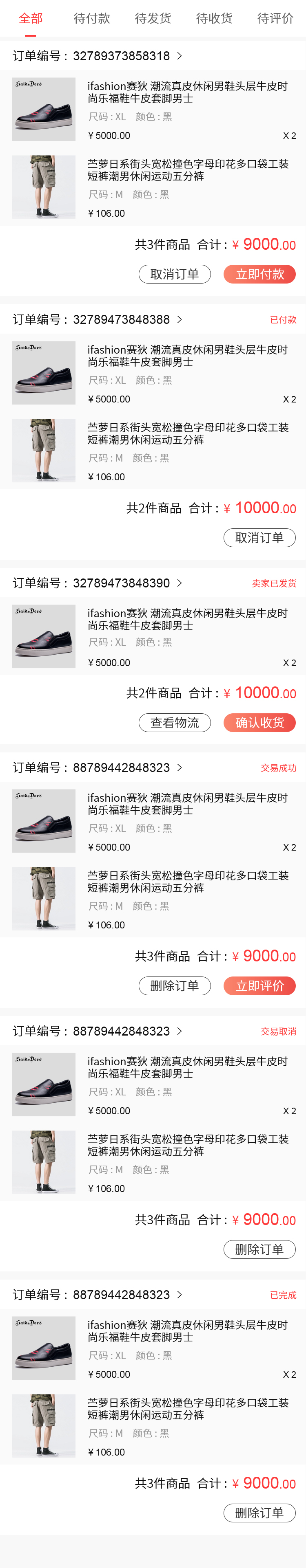
Task: Open order details for 32789473848388
Action: (x=98, y=319)
